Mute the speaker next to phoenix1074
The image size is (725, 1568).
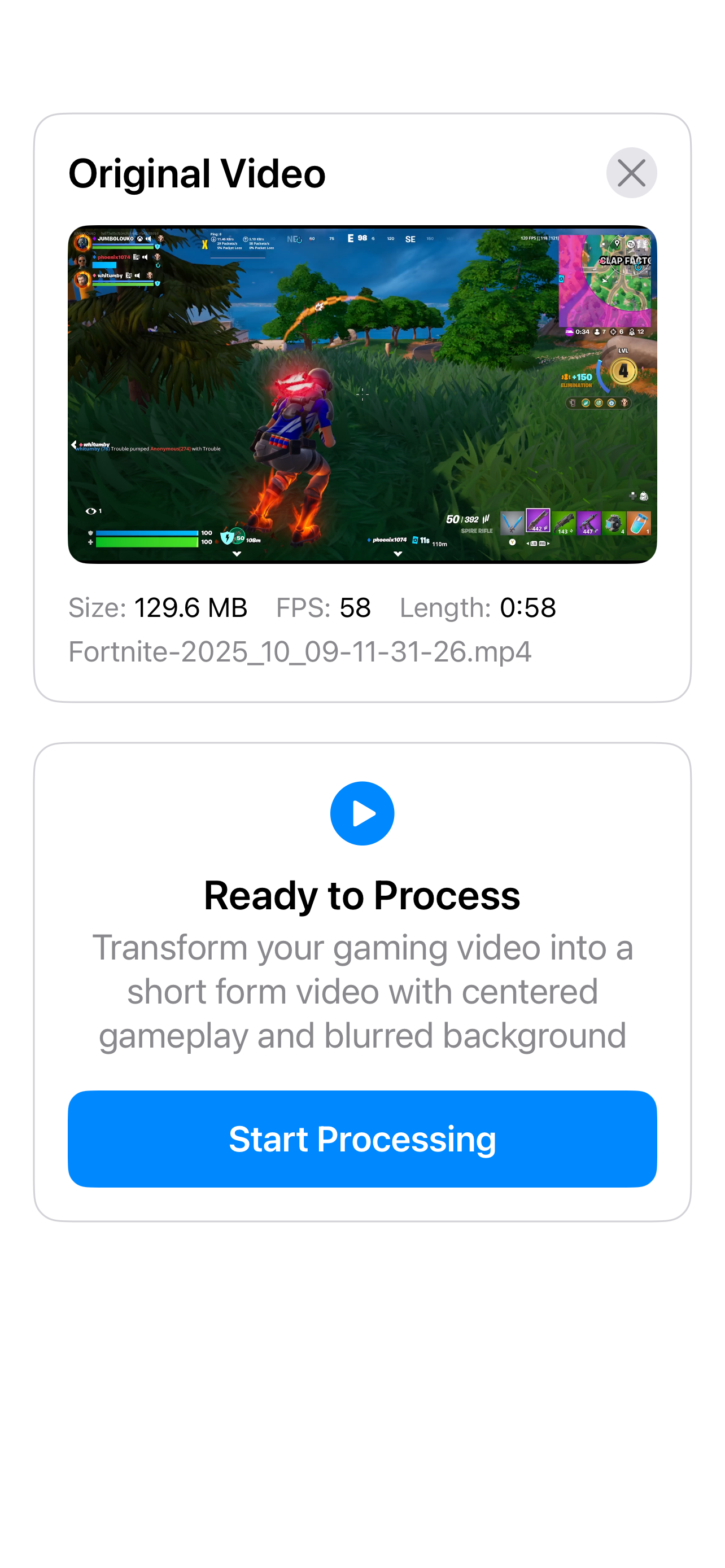coord(145,257)
